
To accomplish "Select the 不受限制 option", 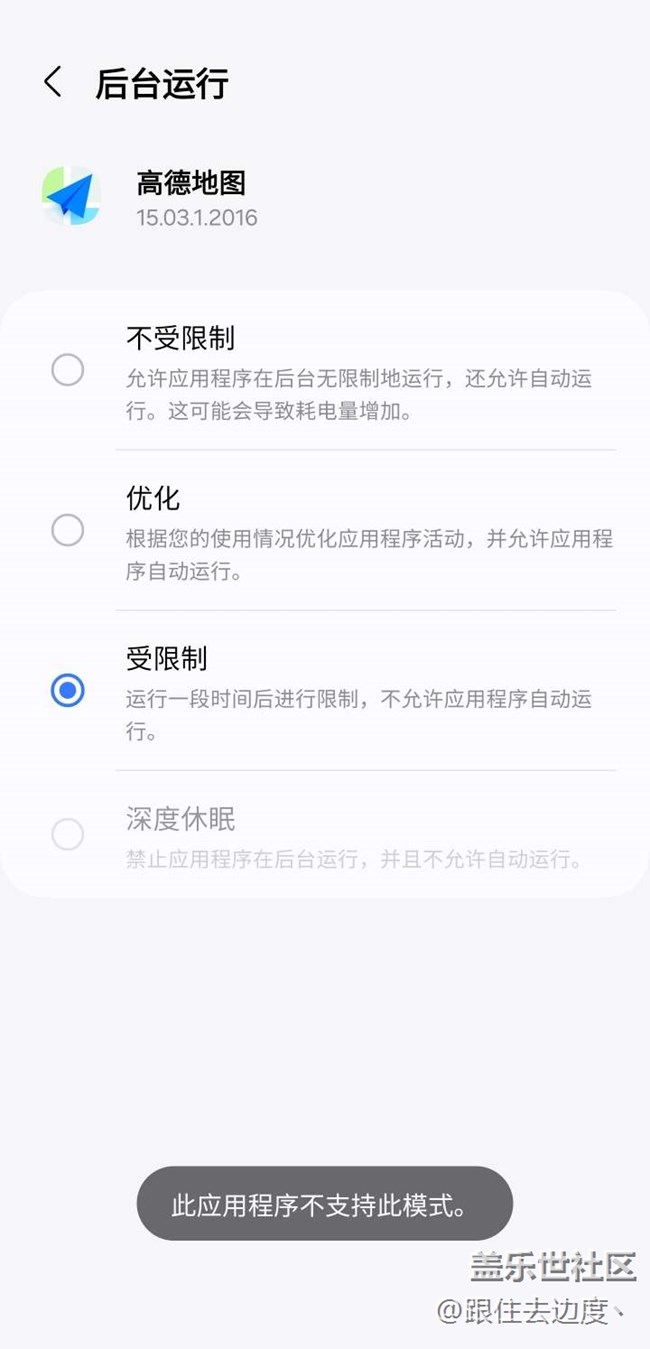I will [325, 371].
